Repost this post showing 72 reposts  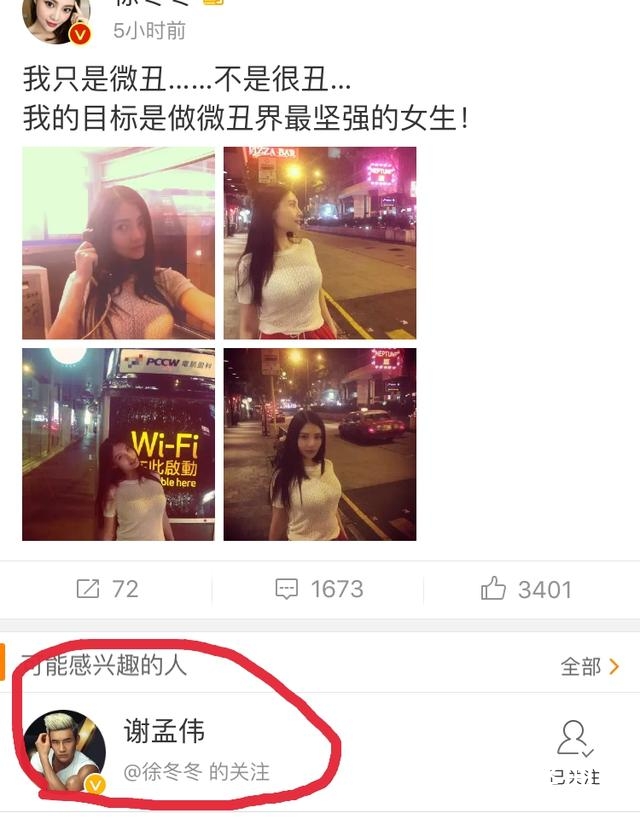tap(107, 589)
